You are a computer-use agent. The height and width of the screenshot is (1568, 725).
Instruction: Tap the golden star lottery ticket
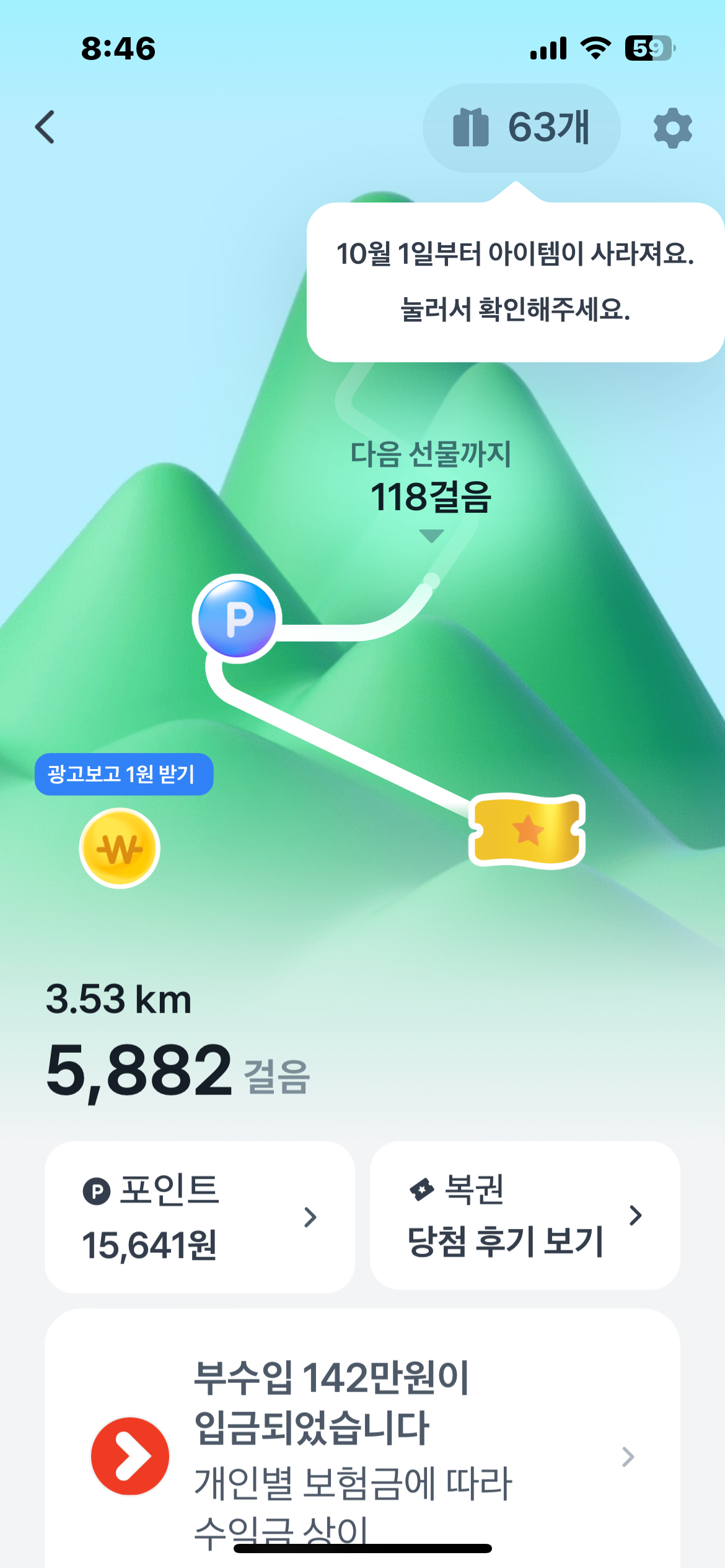point(527,830)
